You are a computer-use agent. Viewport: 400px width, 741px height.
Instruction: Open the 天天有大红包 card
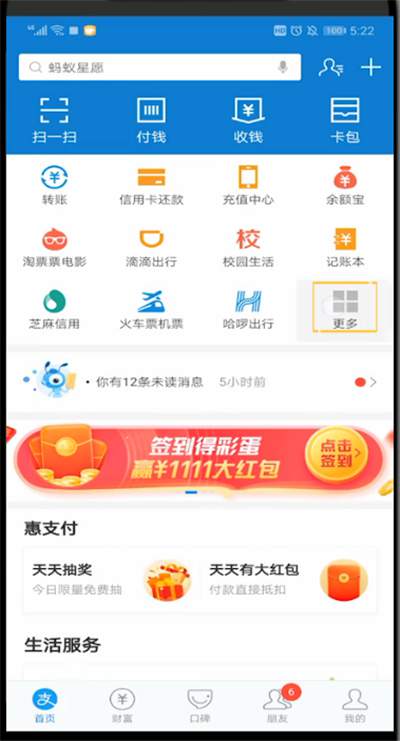(x=288, y=580)
